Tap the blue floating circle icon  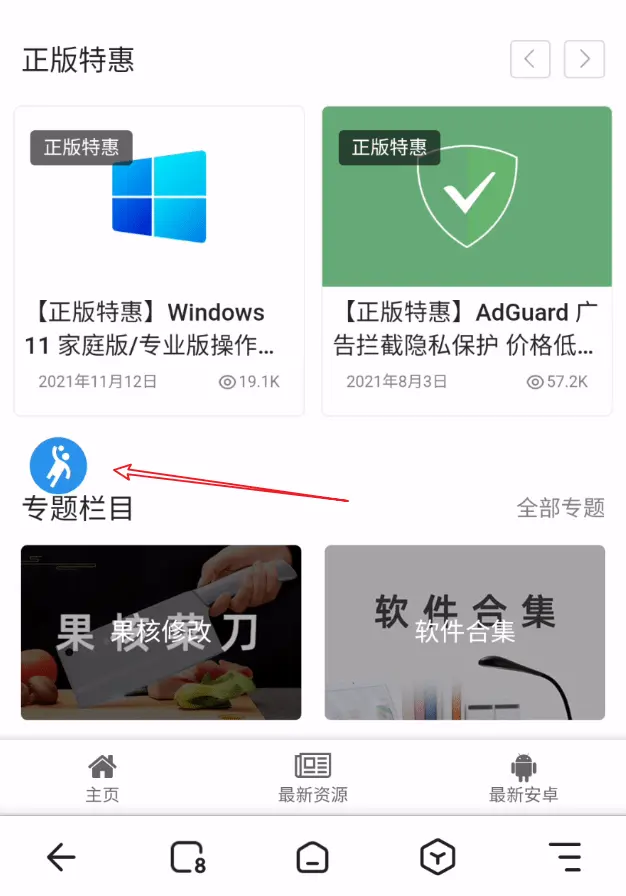click(58, 465)
